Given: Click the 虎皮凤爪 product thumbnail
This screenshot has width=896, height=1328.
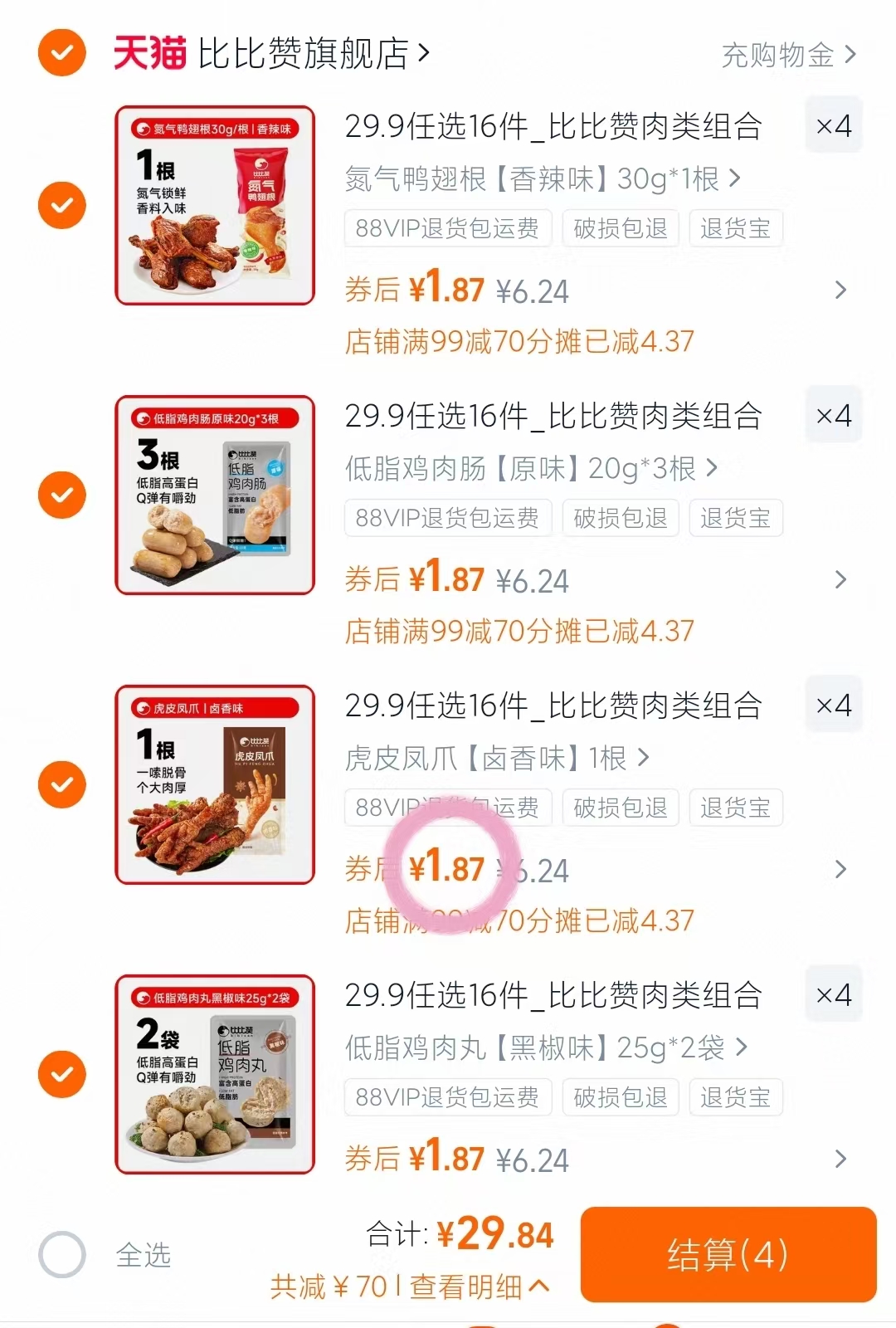Looking at the screenshot, I should [x=215, y=784].
